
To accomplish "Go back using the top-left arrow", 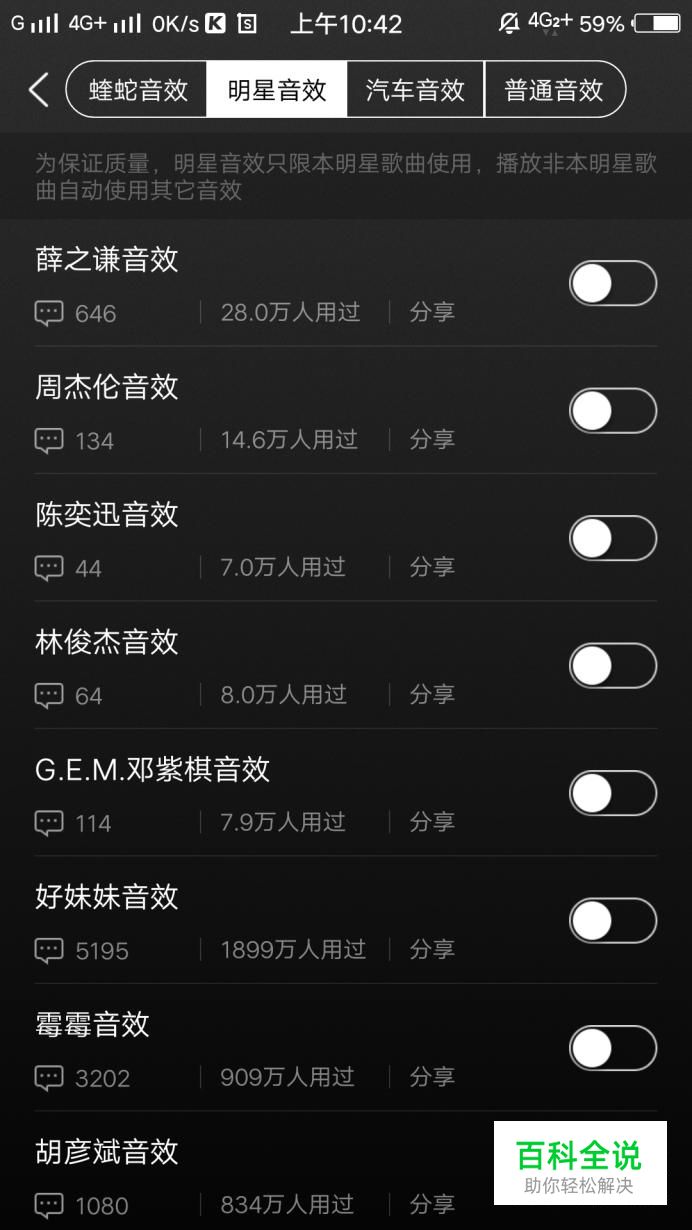I will pos(39,90).
